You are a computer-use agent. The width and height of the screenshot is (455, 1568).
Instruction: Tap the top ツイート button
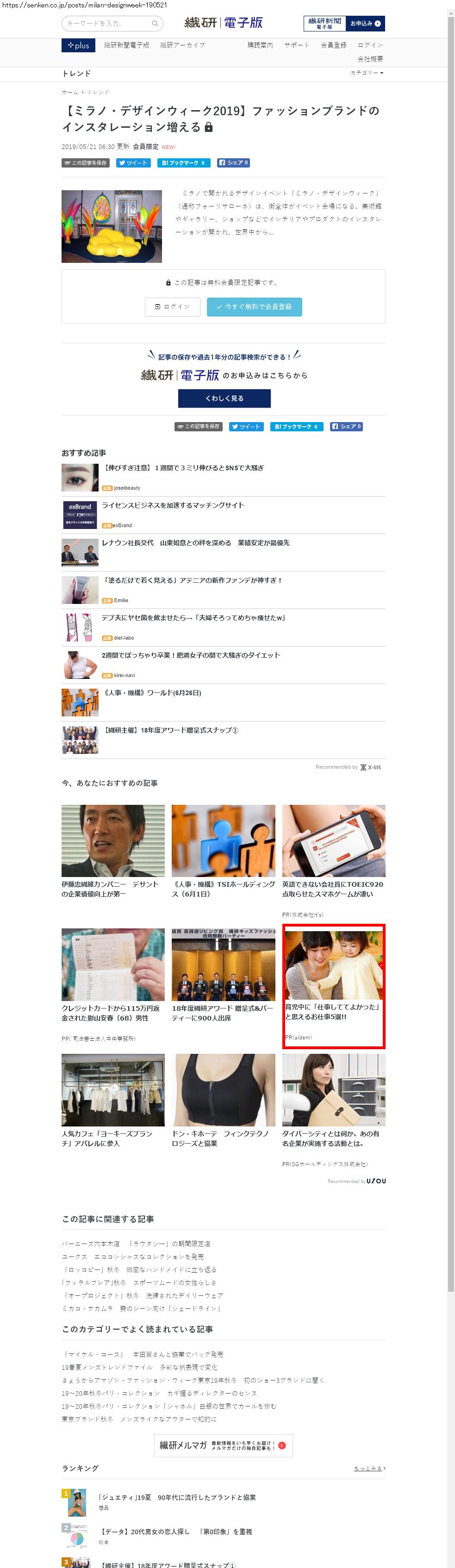(x=133, y=162)
